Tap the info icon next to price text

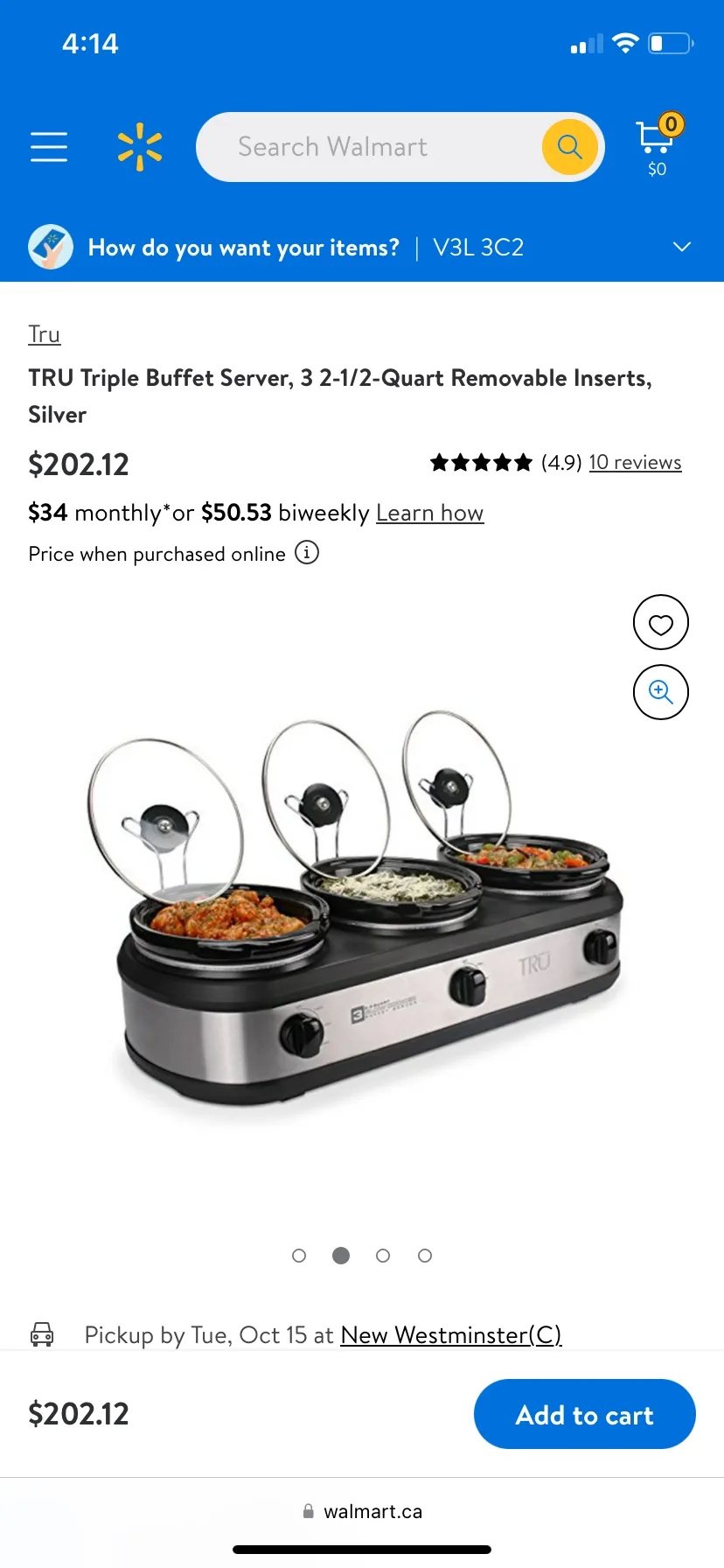[306, 553]
